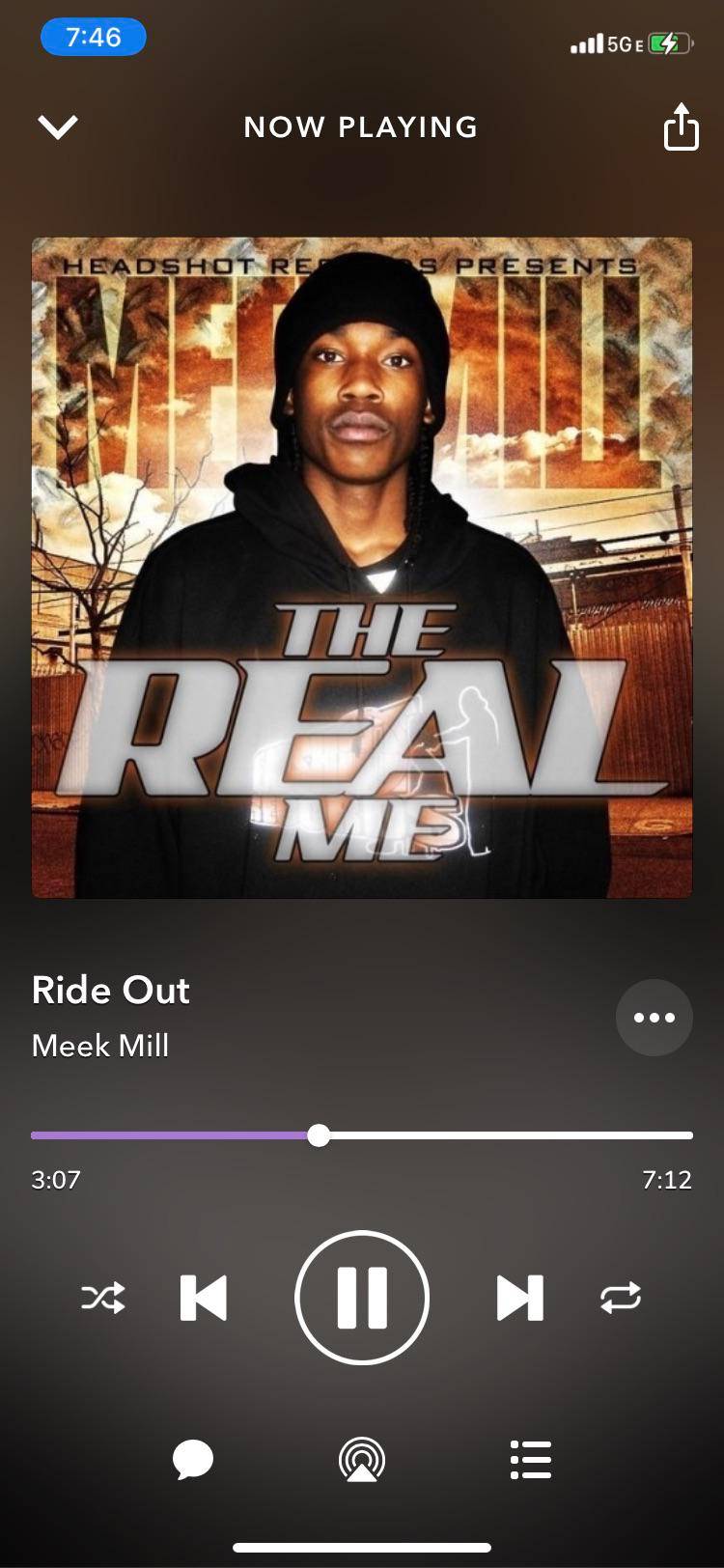Tap The Real Me album artwork
Screen dimensions: 724x1568
362,568
